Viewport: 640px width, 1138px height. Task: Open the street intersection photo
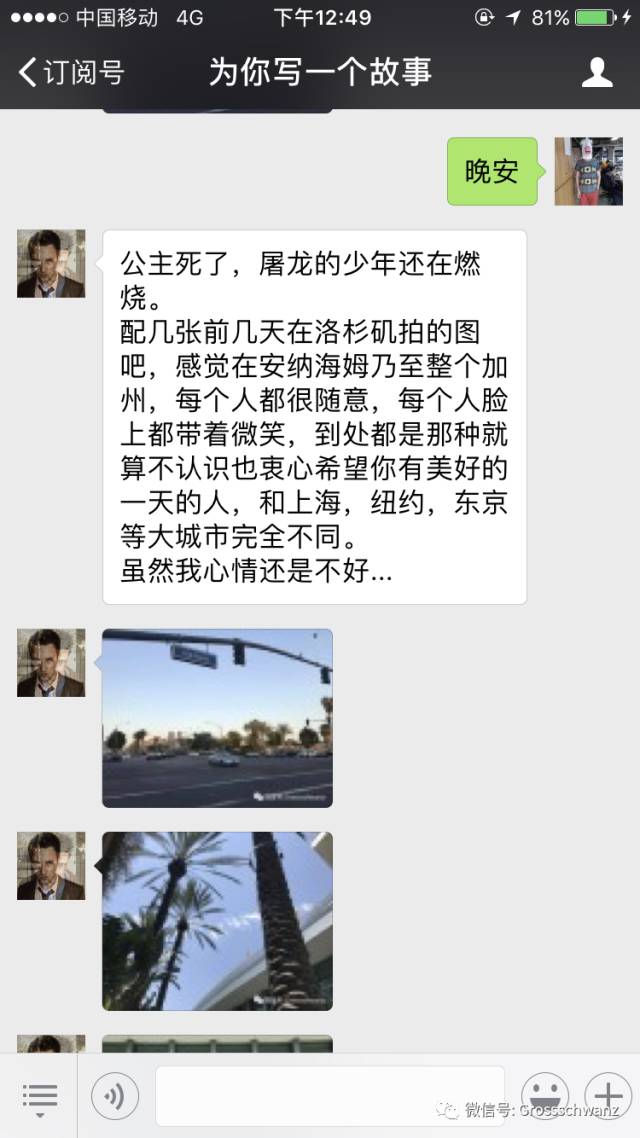point(217,718)
